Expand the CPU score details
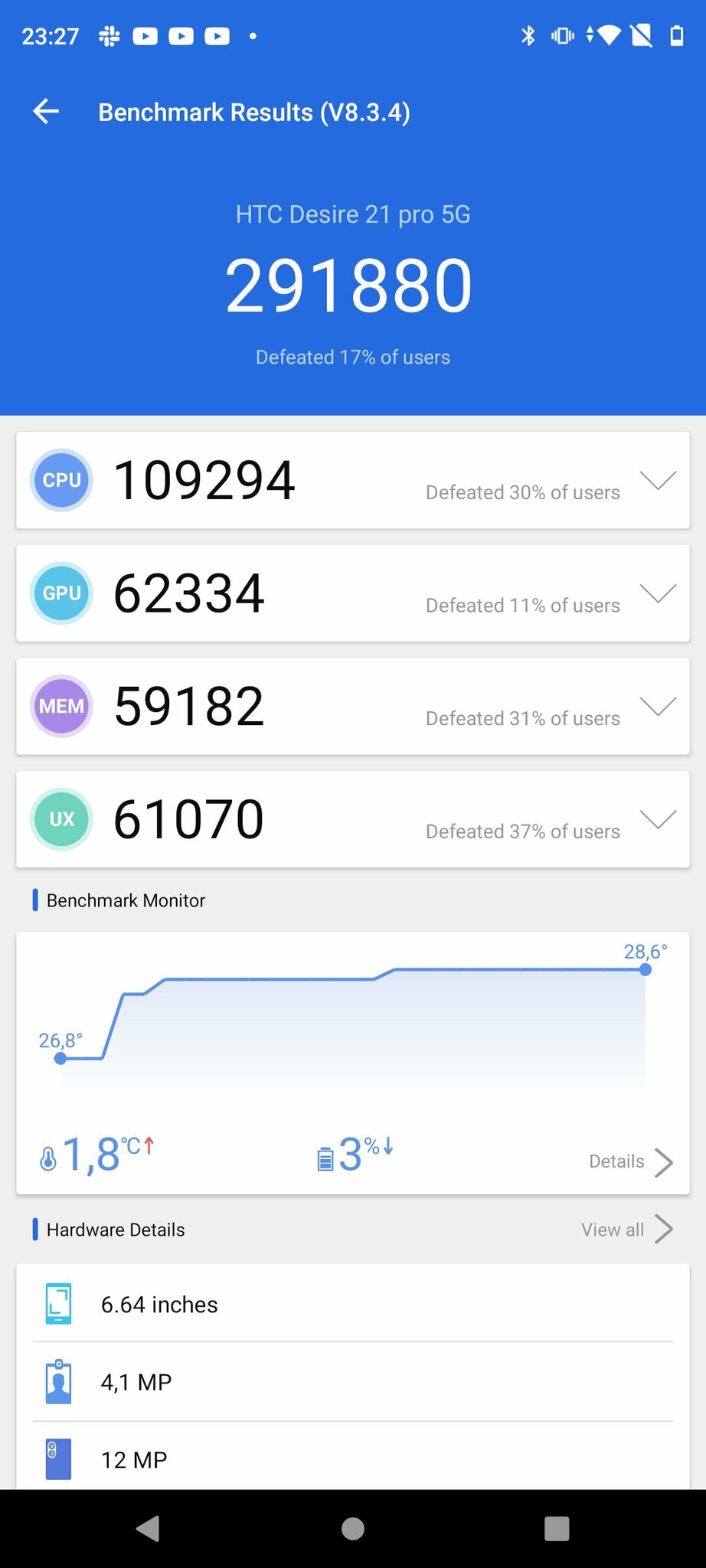706x1568 pixels. coord(658,481)
